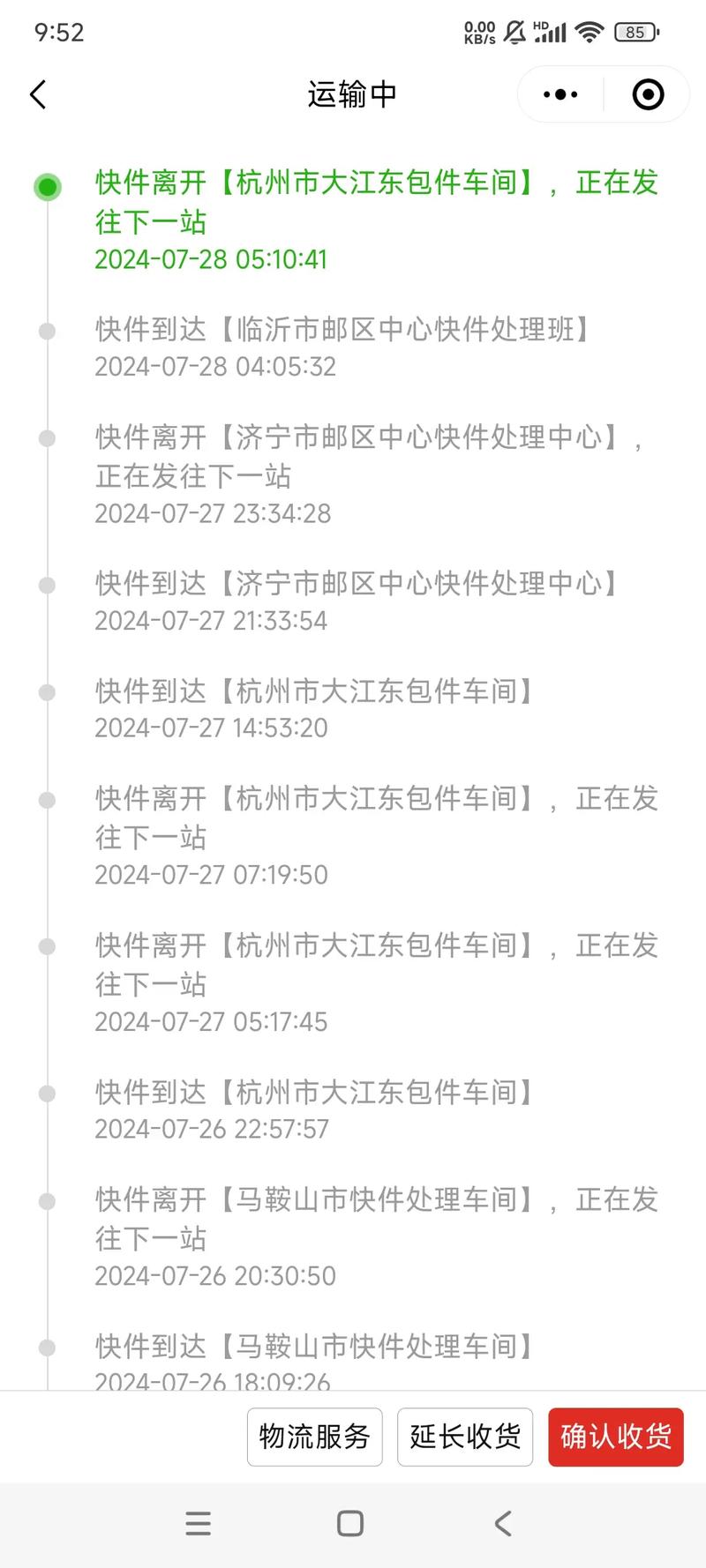Screen dimensions: 706x1568
Task: Tap the Android recent apps navigation button
Action: [x=199, y=1522]
